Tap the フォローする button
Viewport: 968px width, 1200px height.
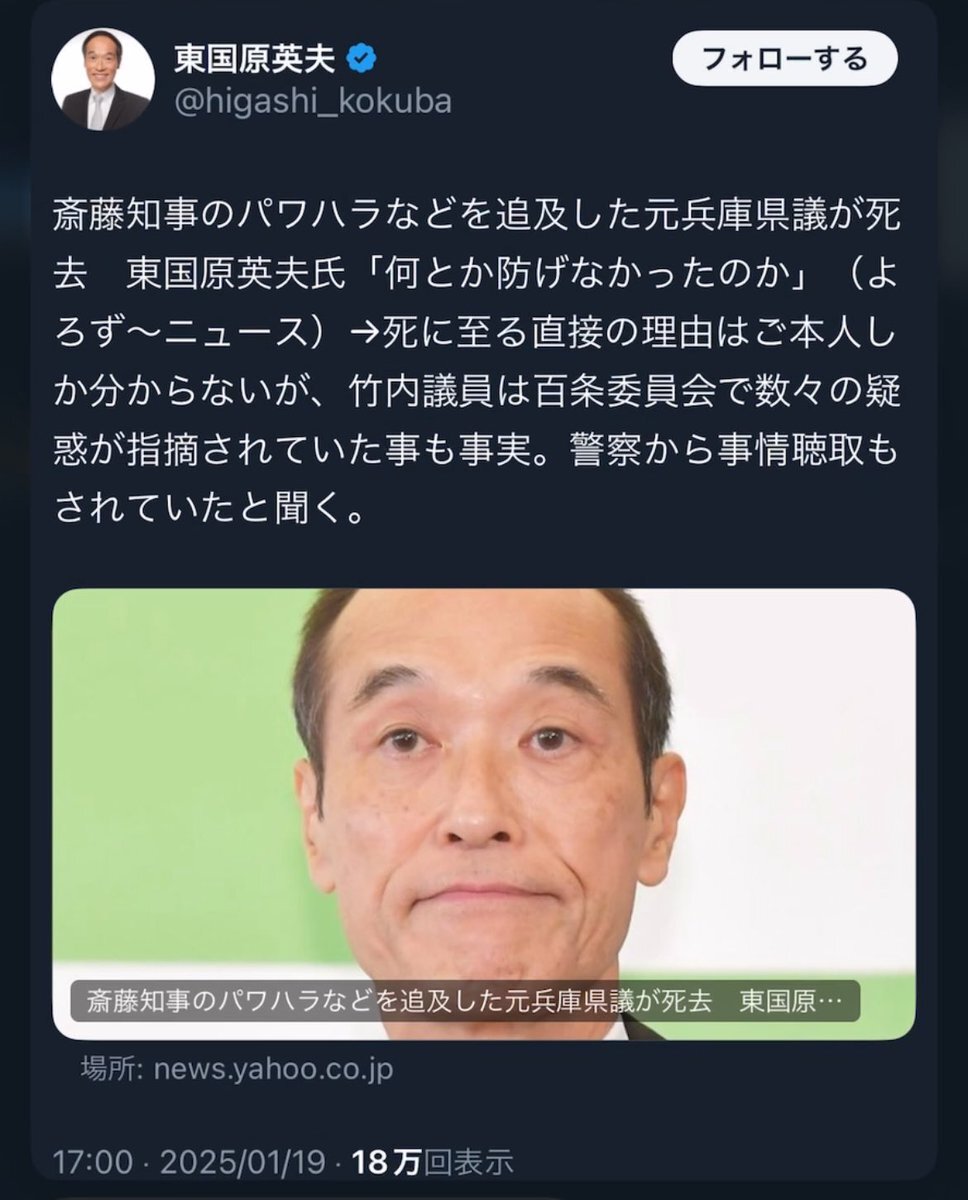784,59
